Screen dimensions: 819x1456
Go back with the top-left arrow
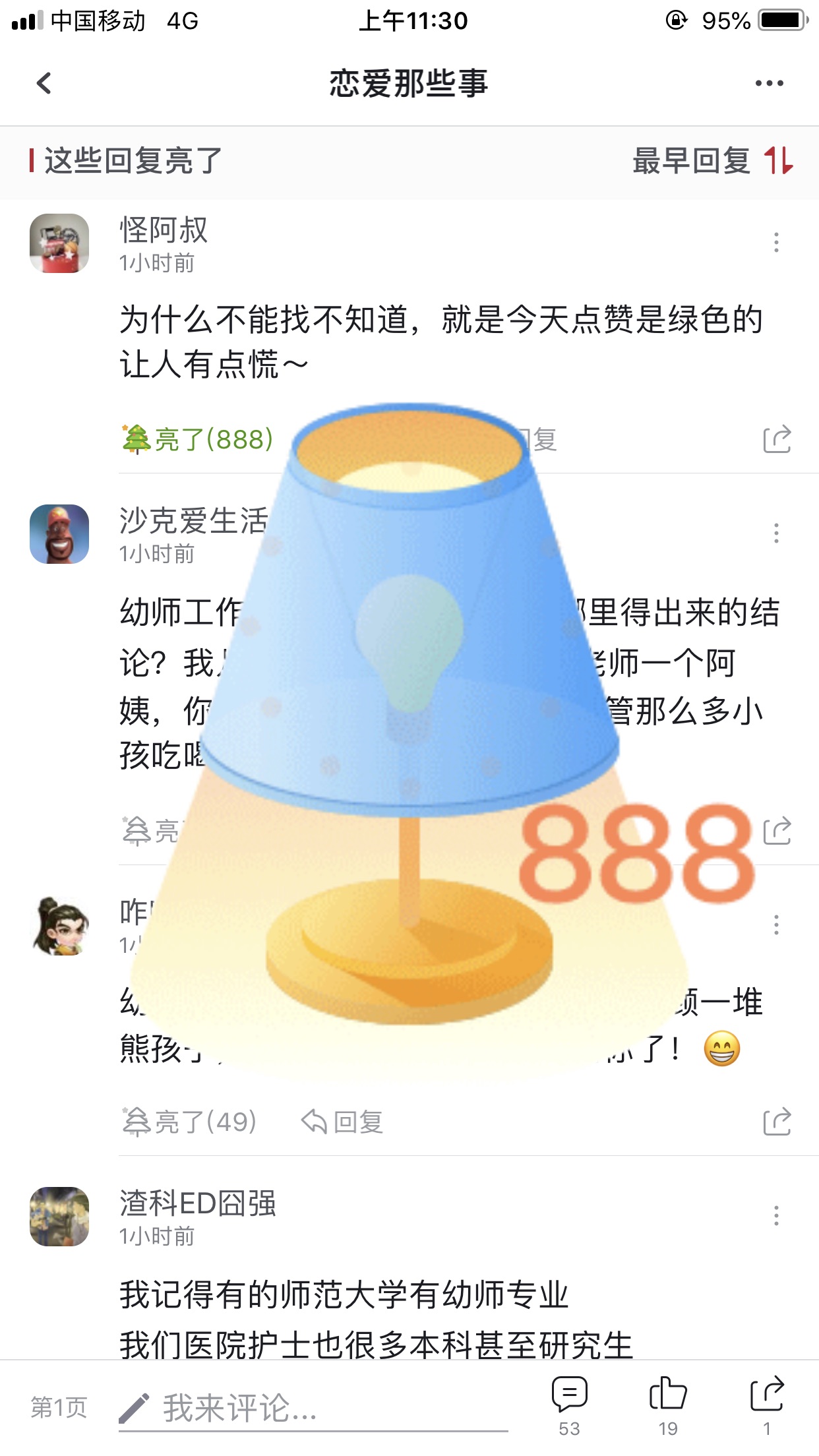point(44,83)
